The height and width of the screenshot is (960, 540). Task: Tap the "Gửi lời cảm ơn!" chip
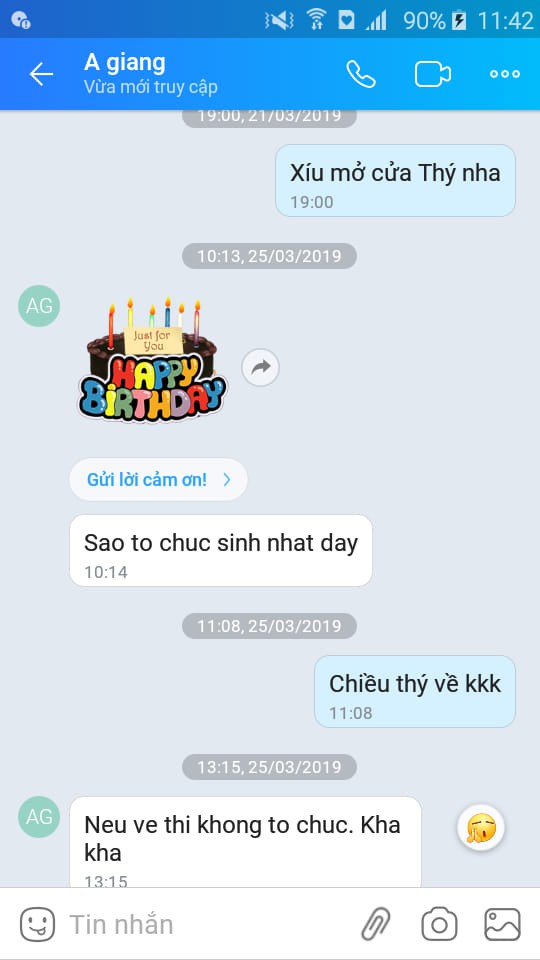point(159,479)
